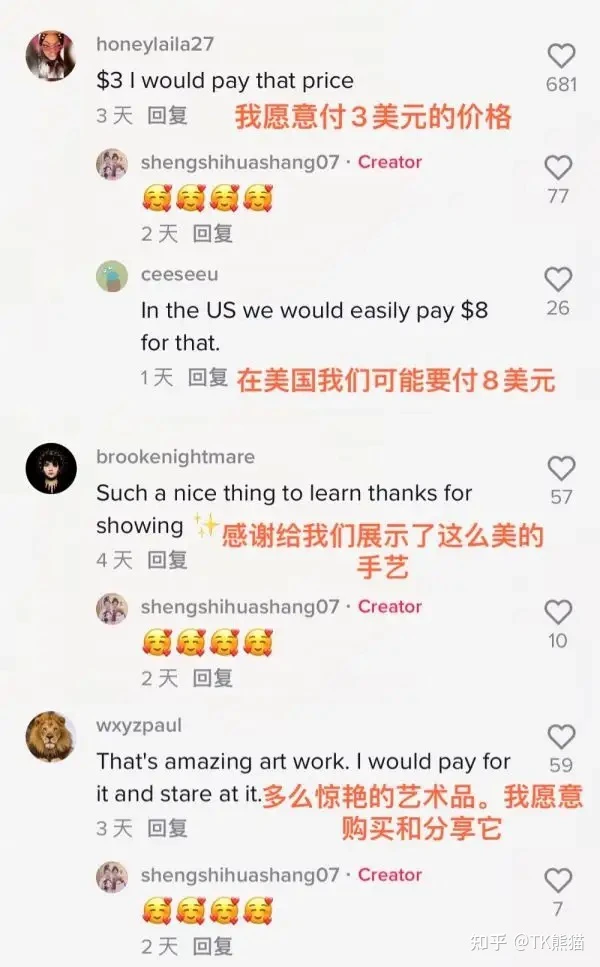Like creator's reply under honeylaila27's comment
The width and height of the screenshot is (600, 967).
558,167
